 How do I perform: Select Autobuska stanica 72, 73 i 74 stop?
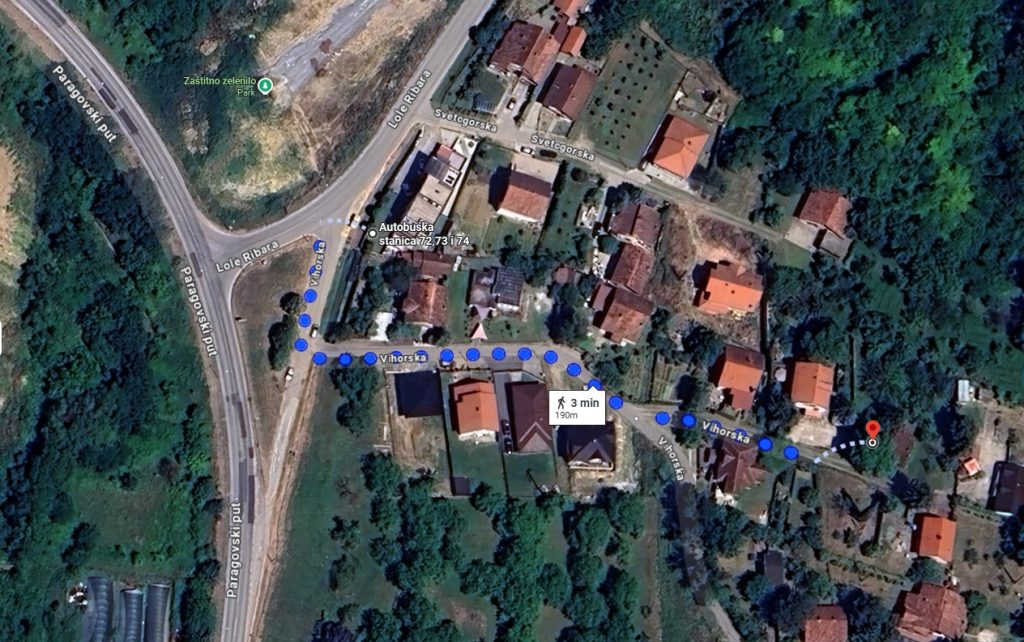372,233
